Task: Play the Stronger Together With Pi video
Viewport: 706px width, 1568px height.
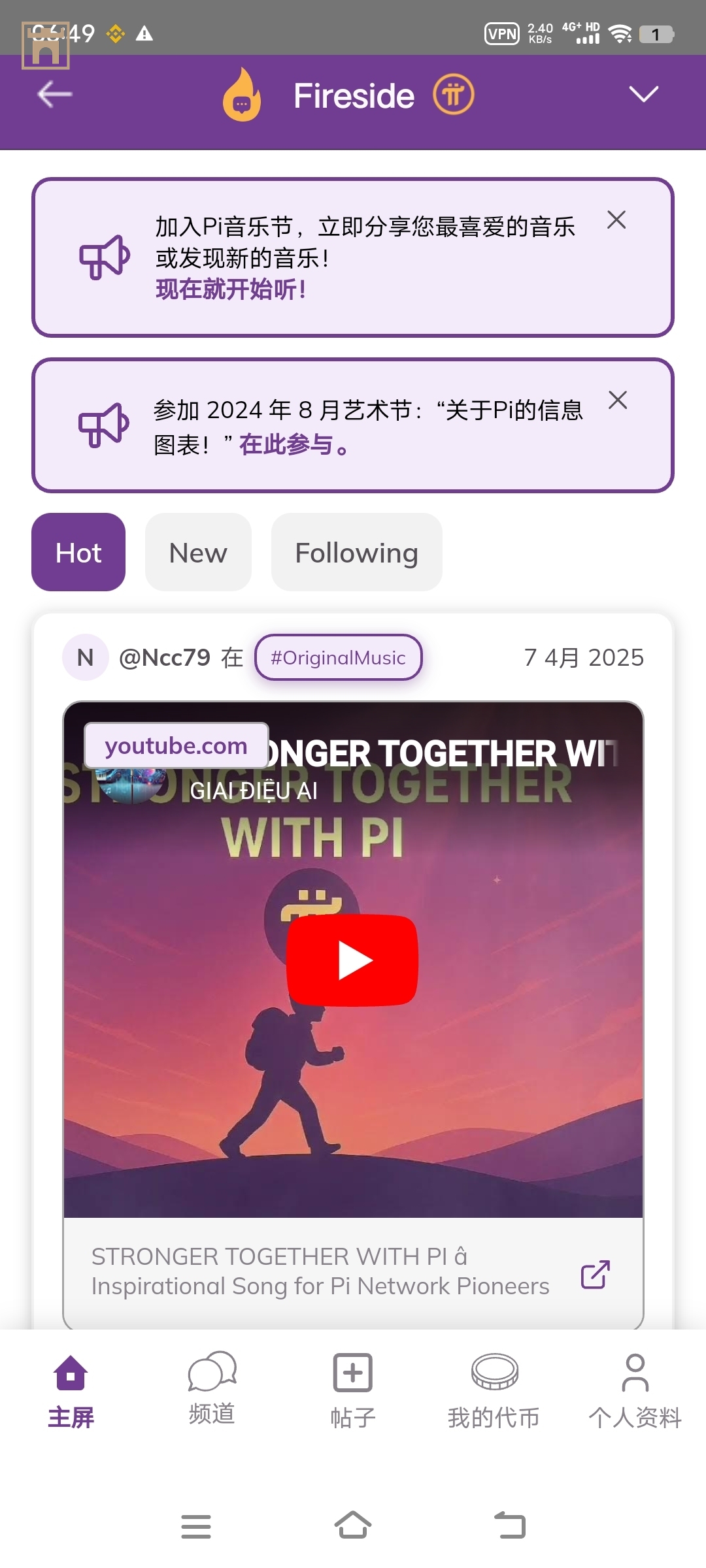Action: [352, 960]
